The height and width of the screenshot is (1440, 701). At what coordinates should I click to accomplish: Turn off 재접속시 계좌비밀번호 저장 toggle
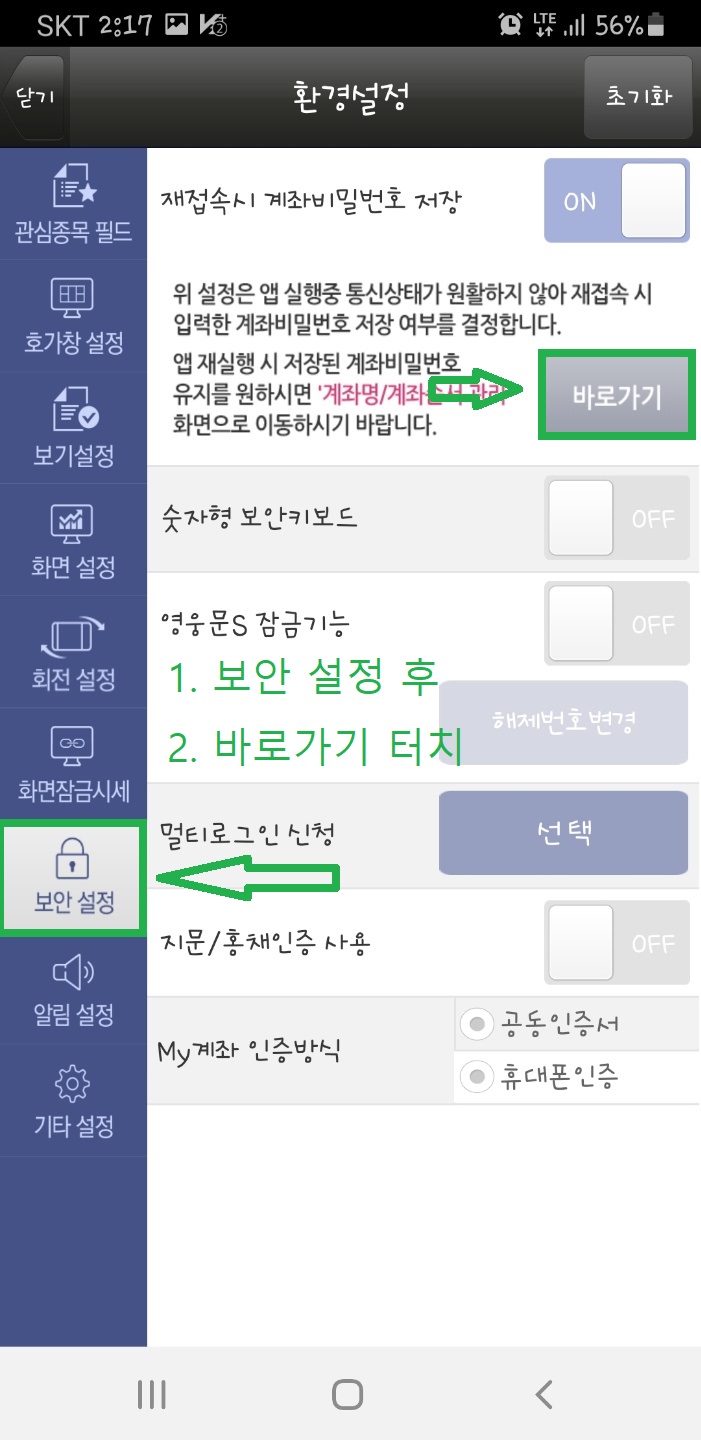[617, 201]
